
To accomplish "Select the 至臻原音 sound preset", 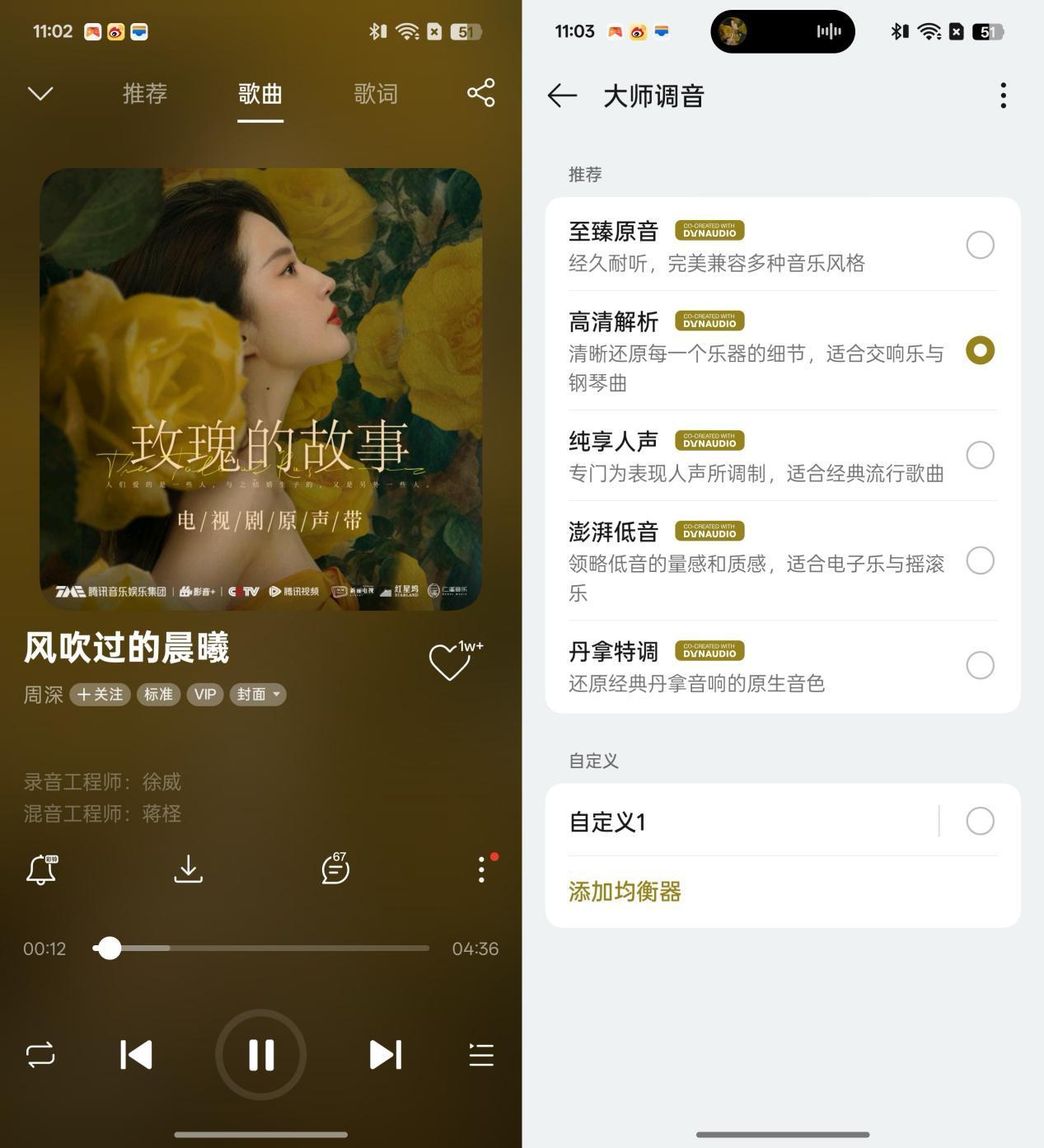I will 980,245.
